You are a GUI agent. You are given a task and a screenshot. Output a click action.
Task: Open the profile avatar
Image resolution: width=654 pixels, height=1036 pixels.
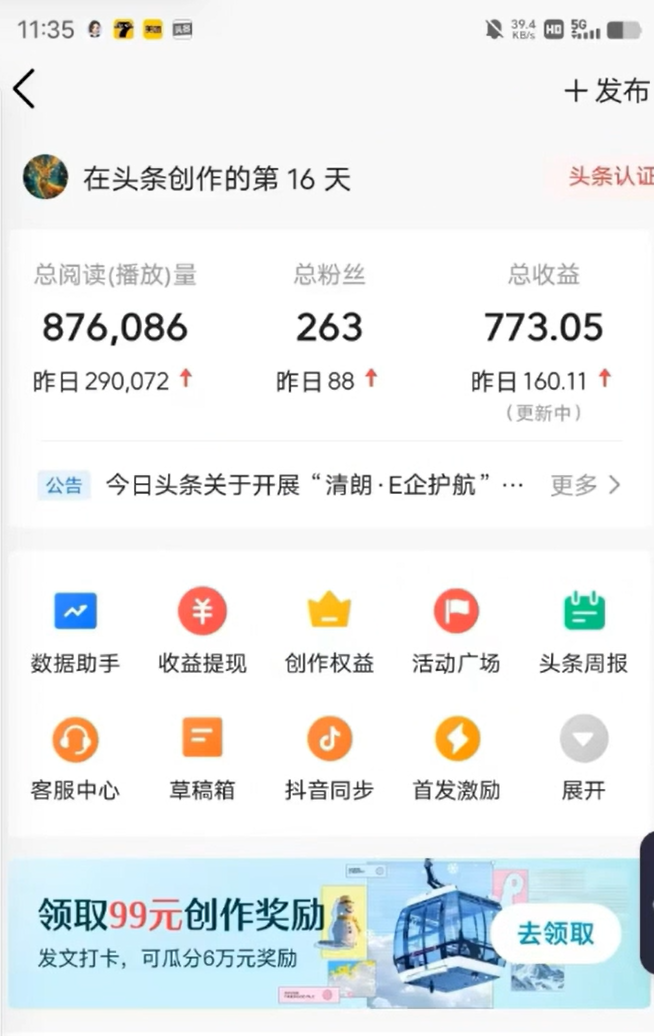coord(46,177)
